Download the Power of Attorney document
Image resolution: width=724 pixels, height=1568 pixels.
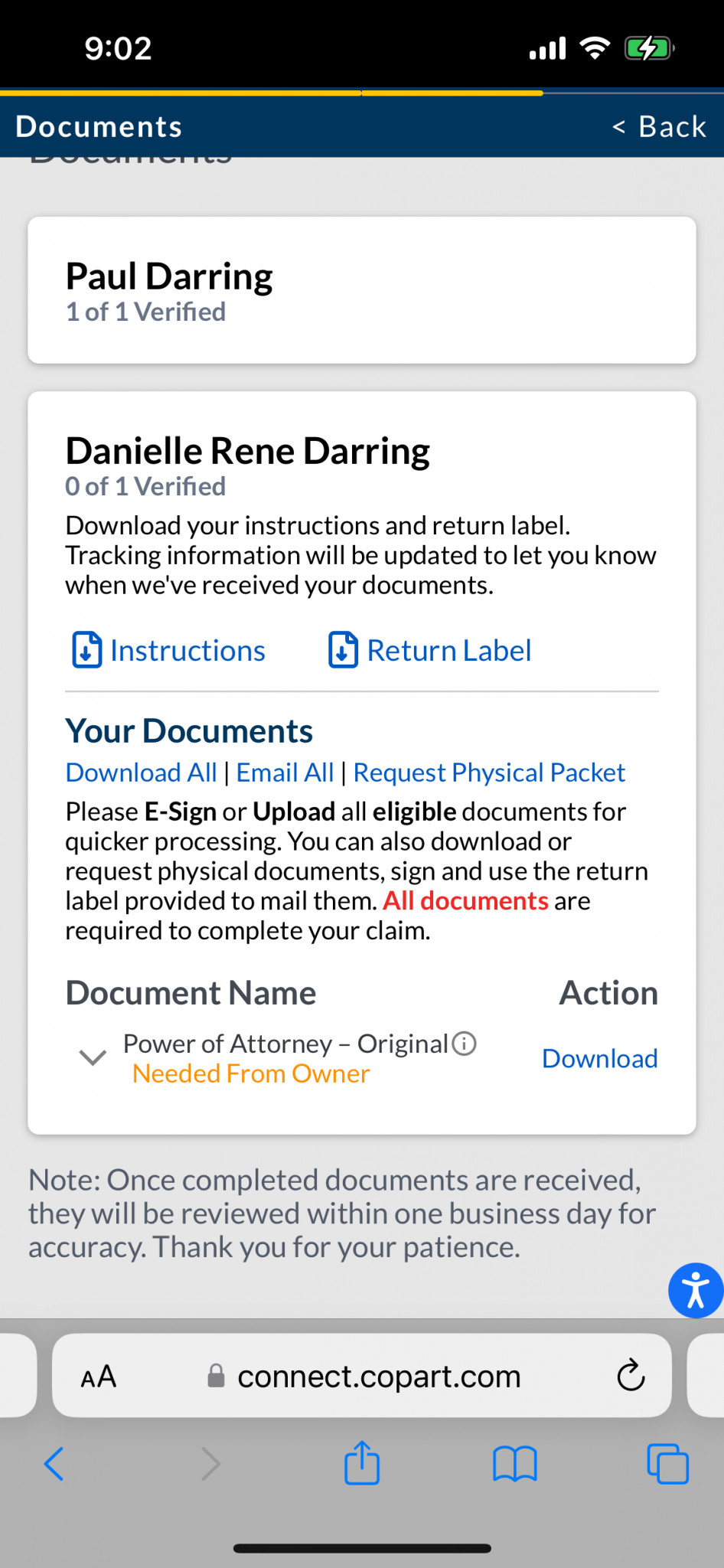(x=600, y=1058)
